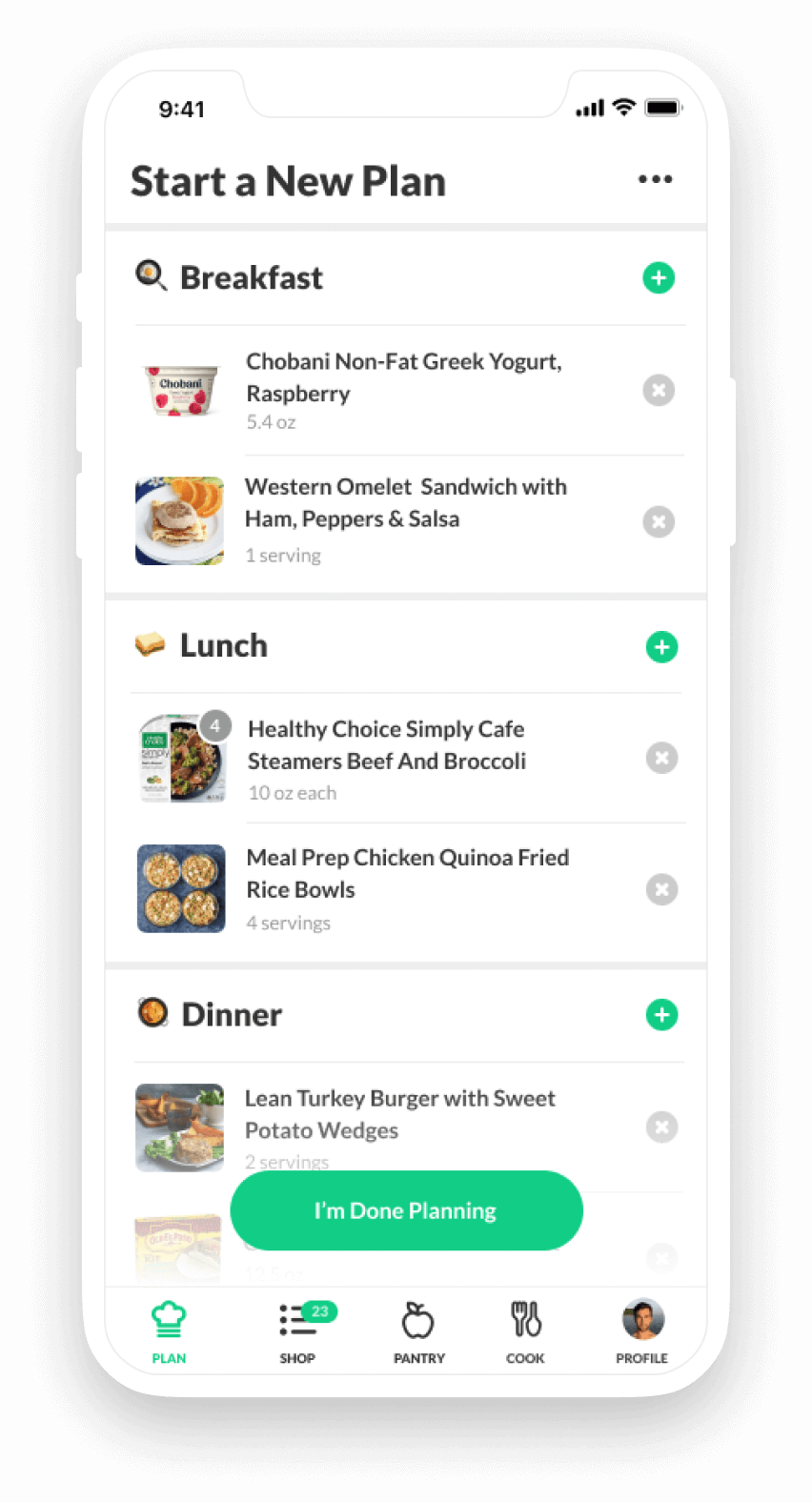Remove Healthy Choice Beef And Broccoli
The image size is (812, 1503).
point(661,758)
